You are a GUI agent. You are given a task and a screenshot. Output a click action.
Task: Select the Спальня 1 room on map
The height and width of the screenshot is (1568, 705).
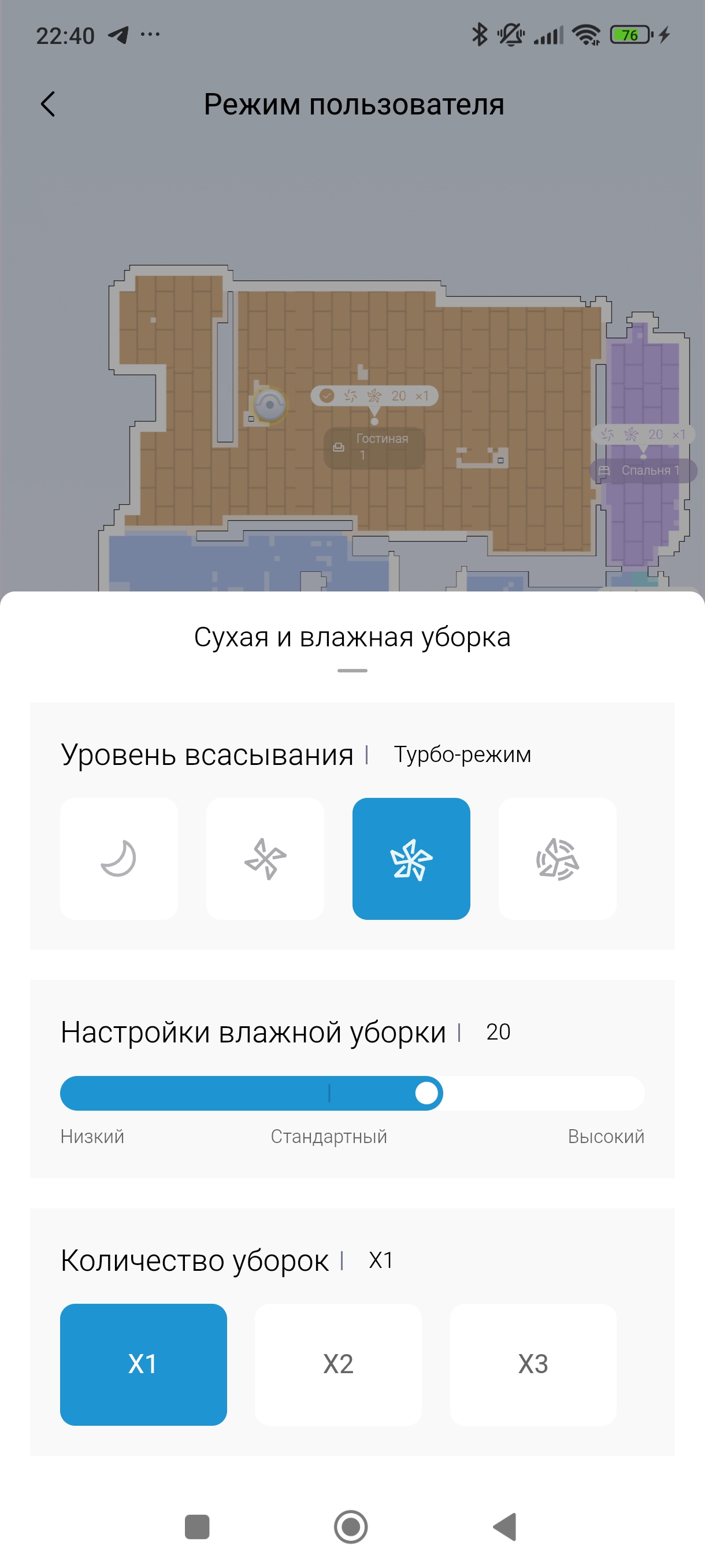tap(643, 471)
